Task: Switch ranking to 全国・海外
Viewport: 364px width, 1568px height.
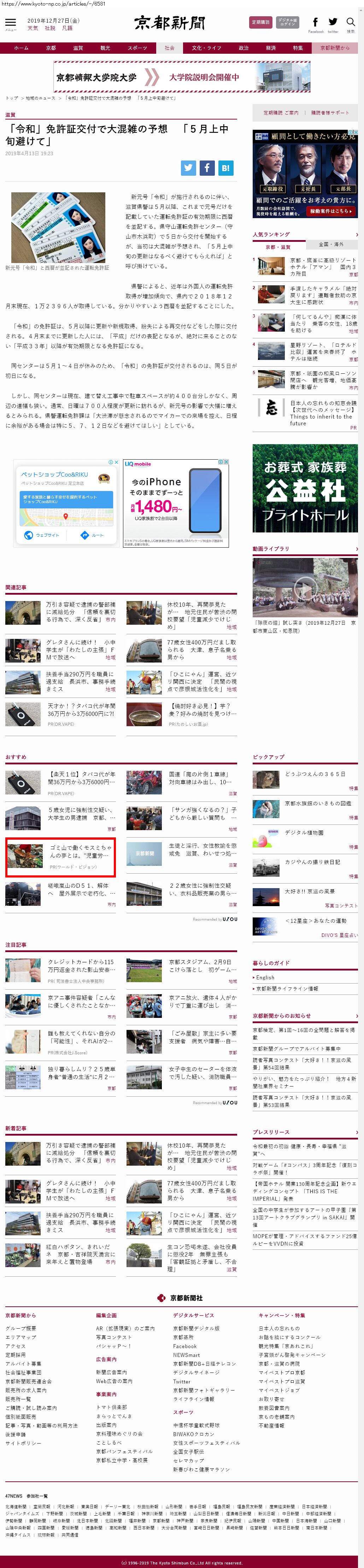Action: pos(331,245)
